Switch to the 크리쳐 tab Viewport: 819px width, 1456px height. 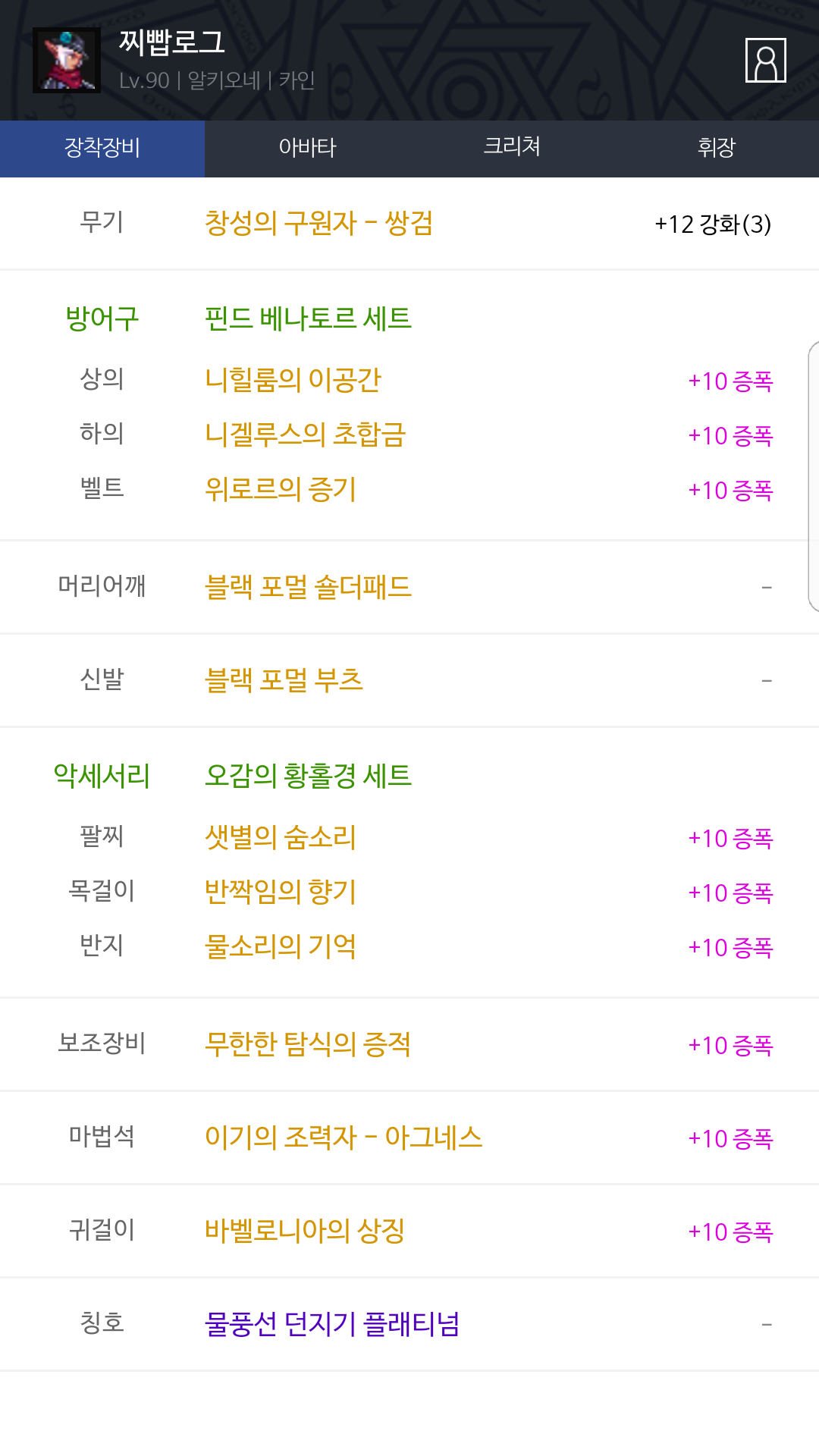pyautogui.click(x=512, y=149)
